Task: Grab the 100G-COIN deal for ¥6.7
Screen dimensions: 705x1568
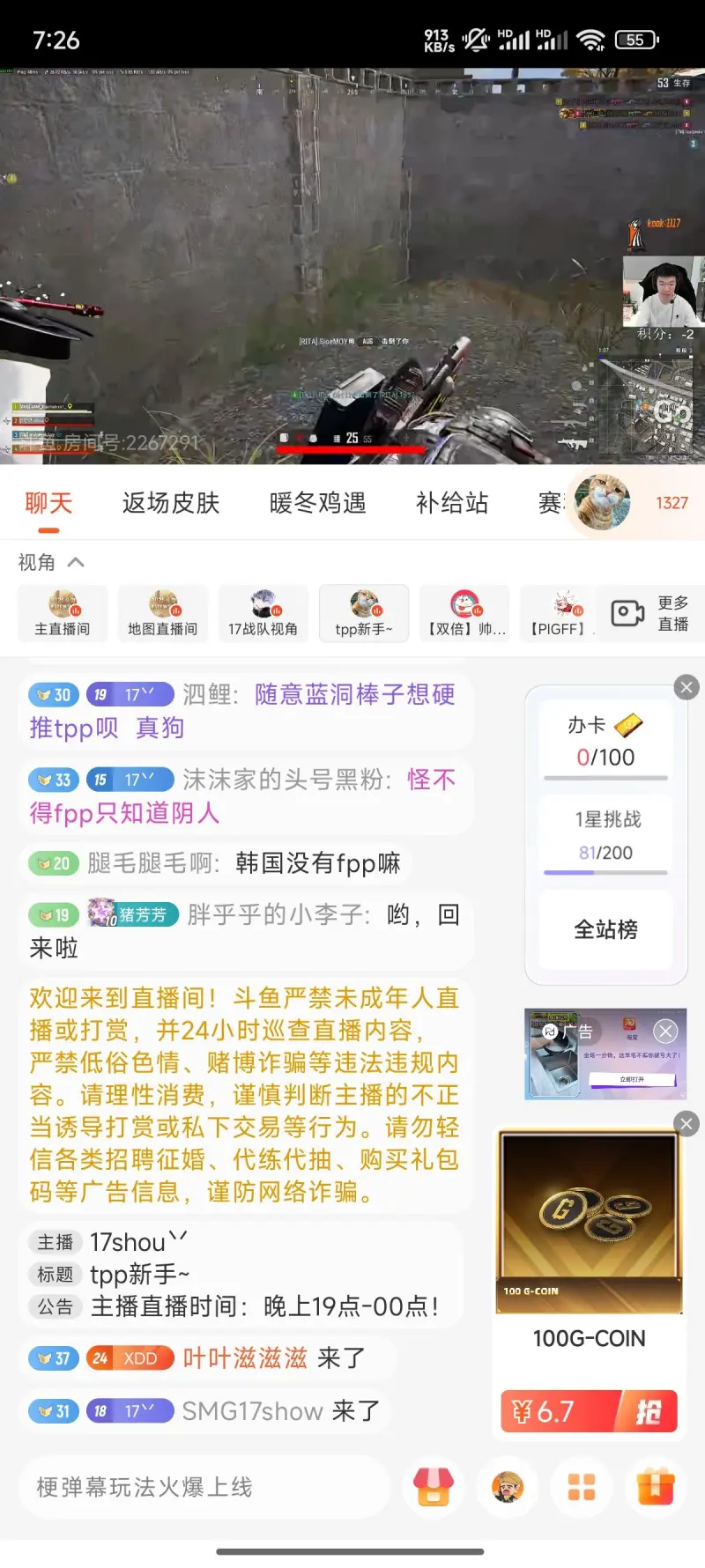Action: click(589, 1411)
